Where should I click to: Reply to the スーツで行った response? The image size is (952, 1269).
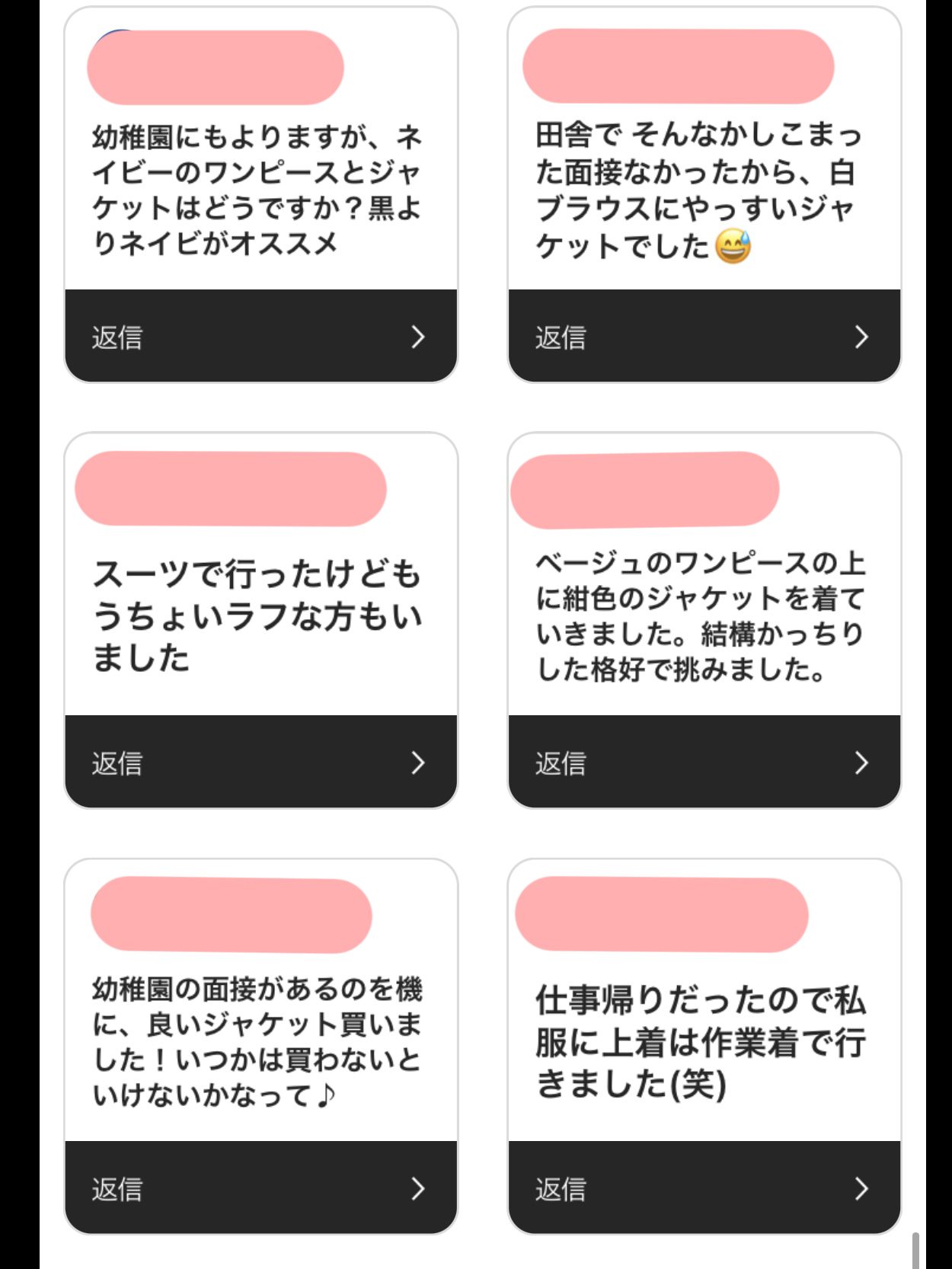pyautogui.click(x=260, y=762)
